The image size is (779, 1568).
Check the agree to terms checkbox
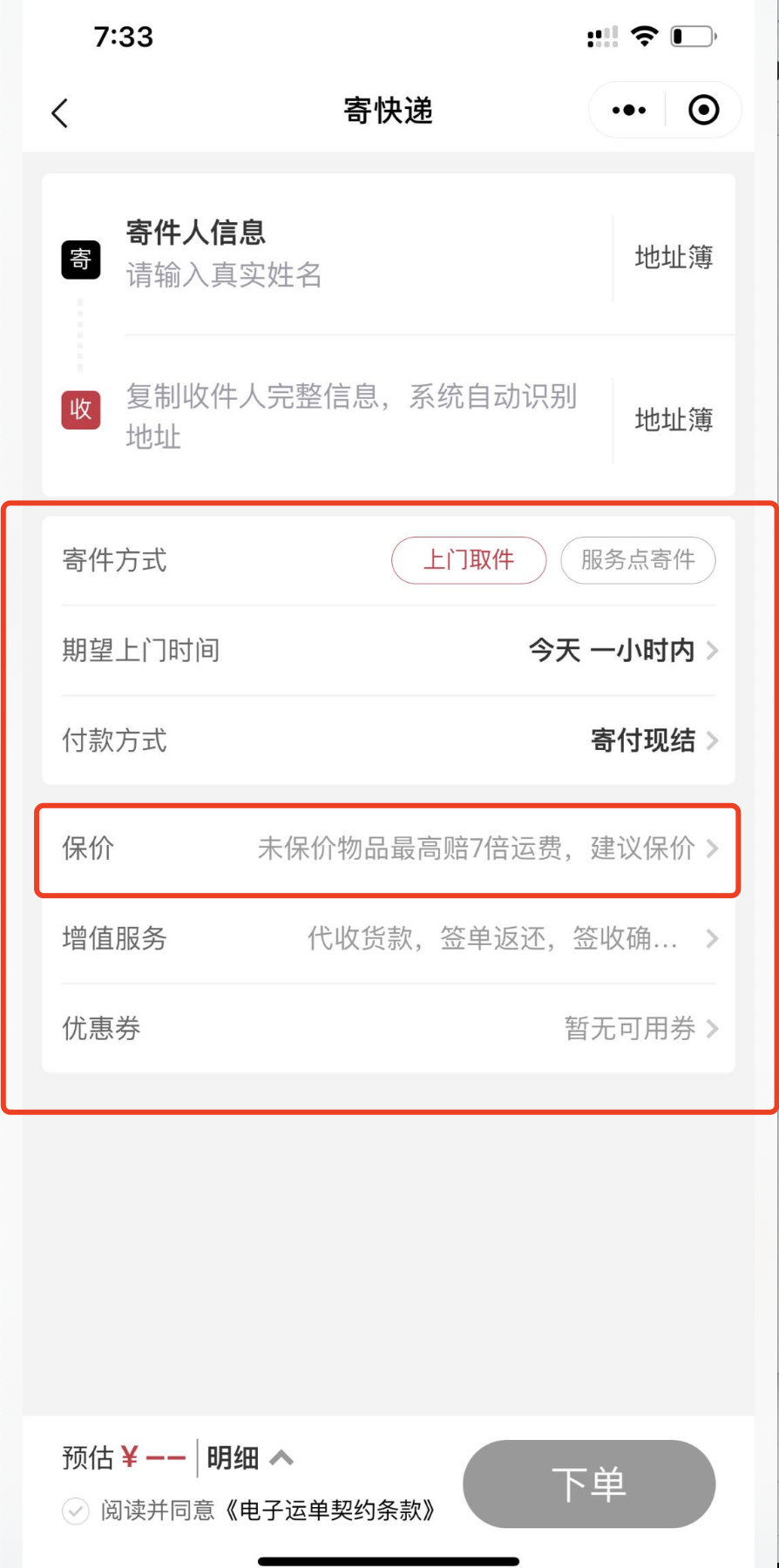[76, 1511]
